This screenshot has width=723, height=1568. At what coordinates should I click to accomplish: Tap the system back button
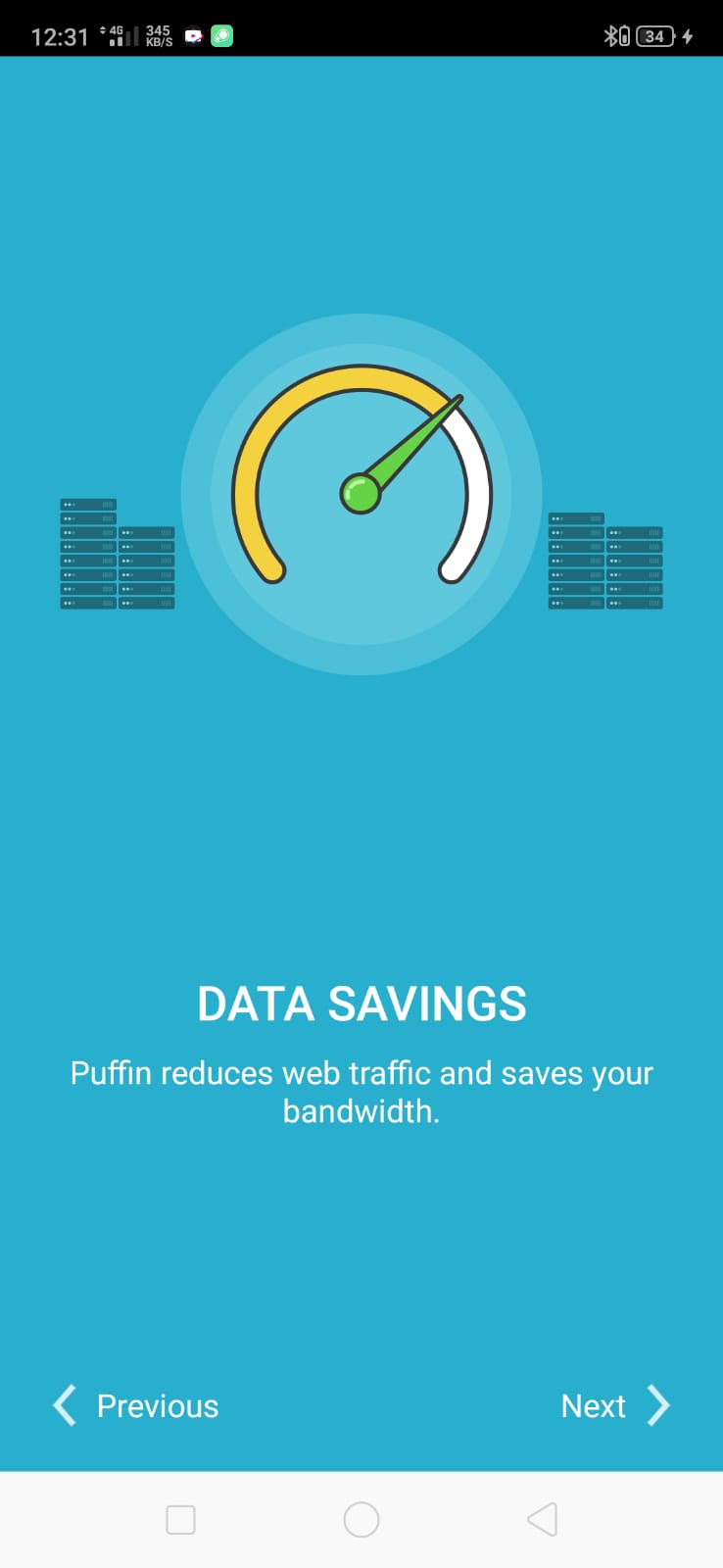click(542, 1520)
